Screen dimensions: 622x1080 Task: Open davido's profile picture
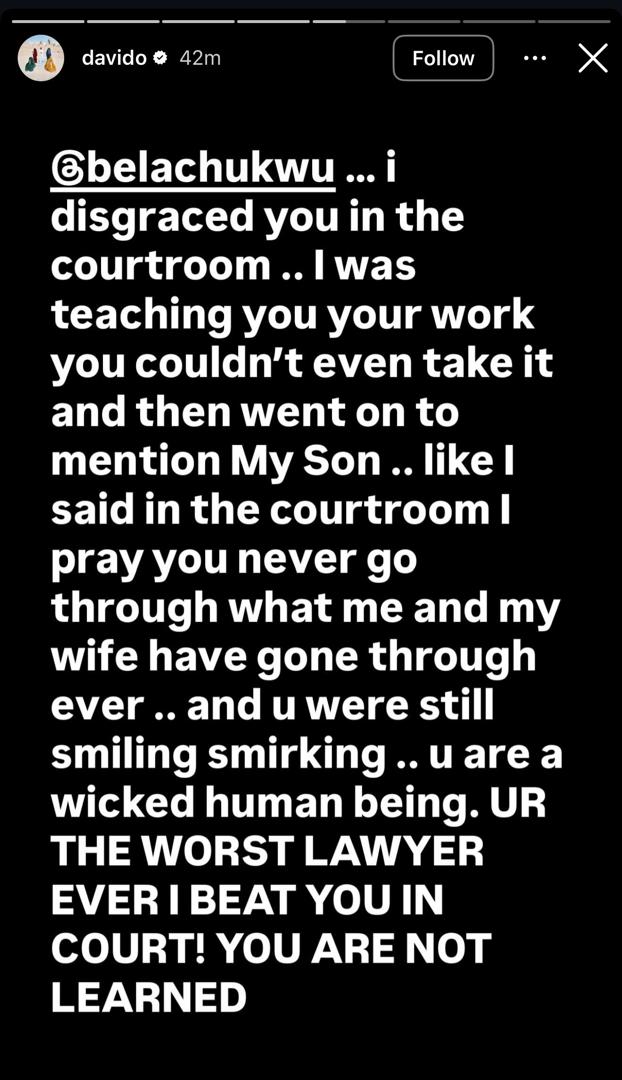click(x=41, y=58)
